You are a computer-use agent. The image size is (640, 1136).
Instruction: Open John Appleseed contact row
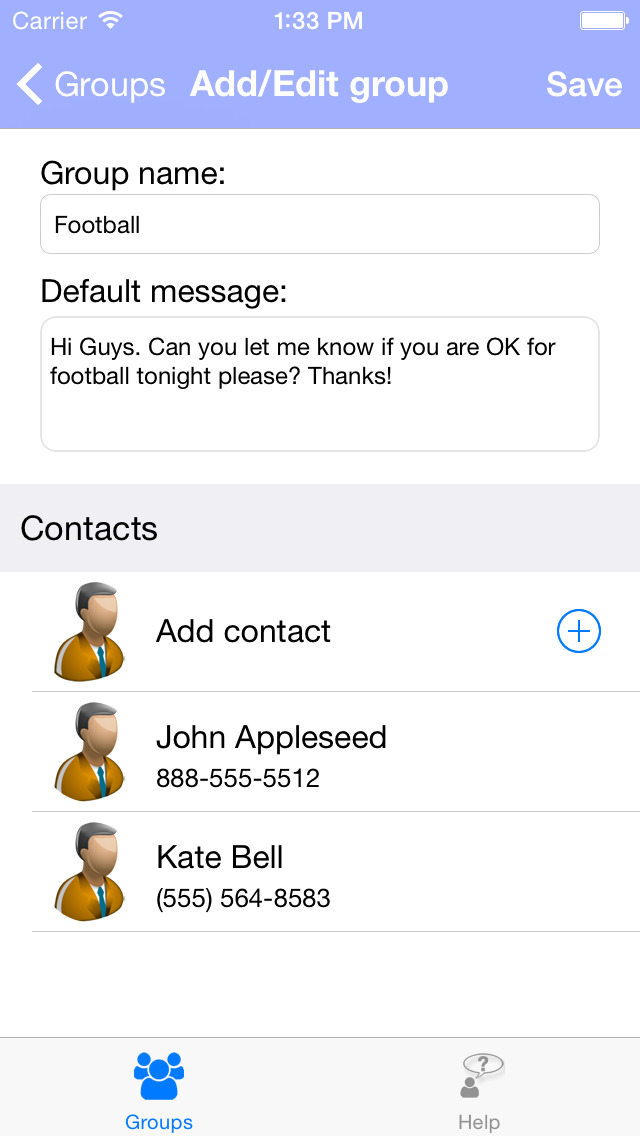[x=320, y=752]
